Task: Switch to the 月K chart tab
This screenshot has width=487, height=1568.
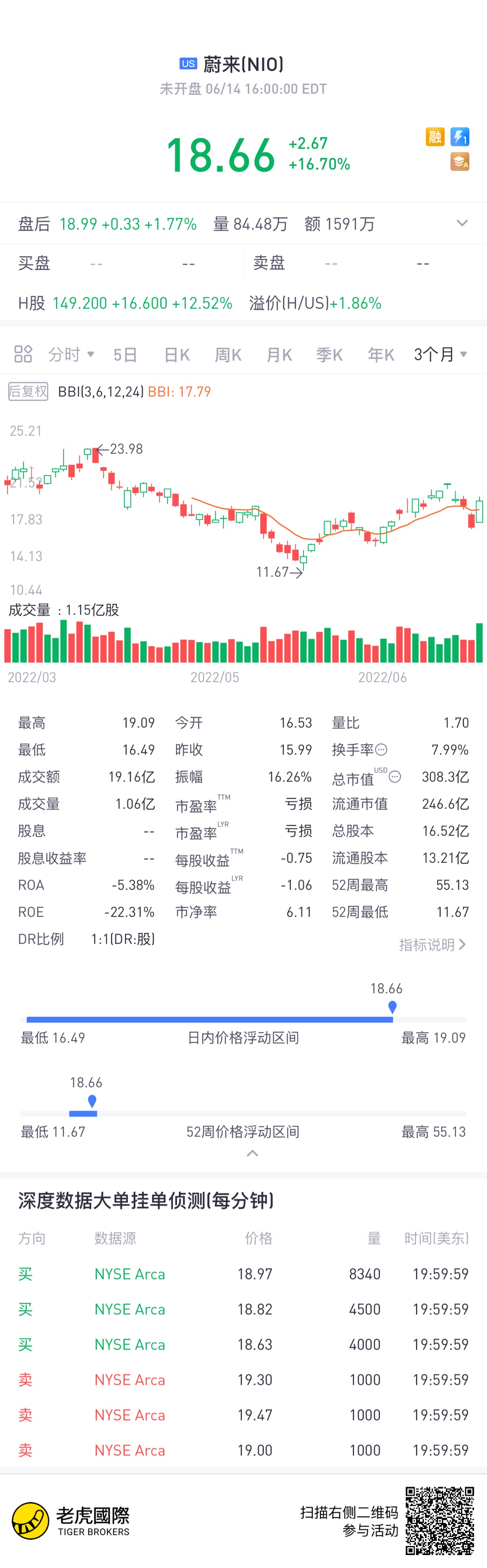Action: click(x=279, y=355)
